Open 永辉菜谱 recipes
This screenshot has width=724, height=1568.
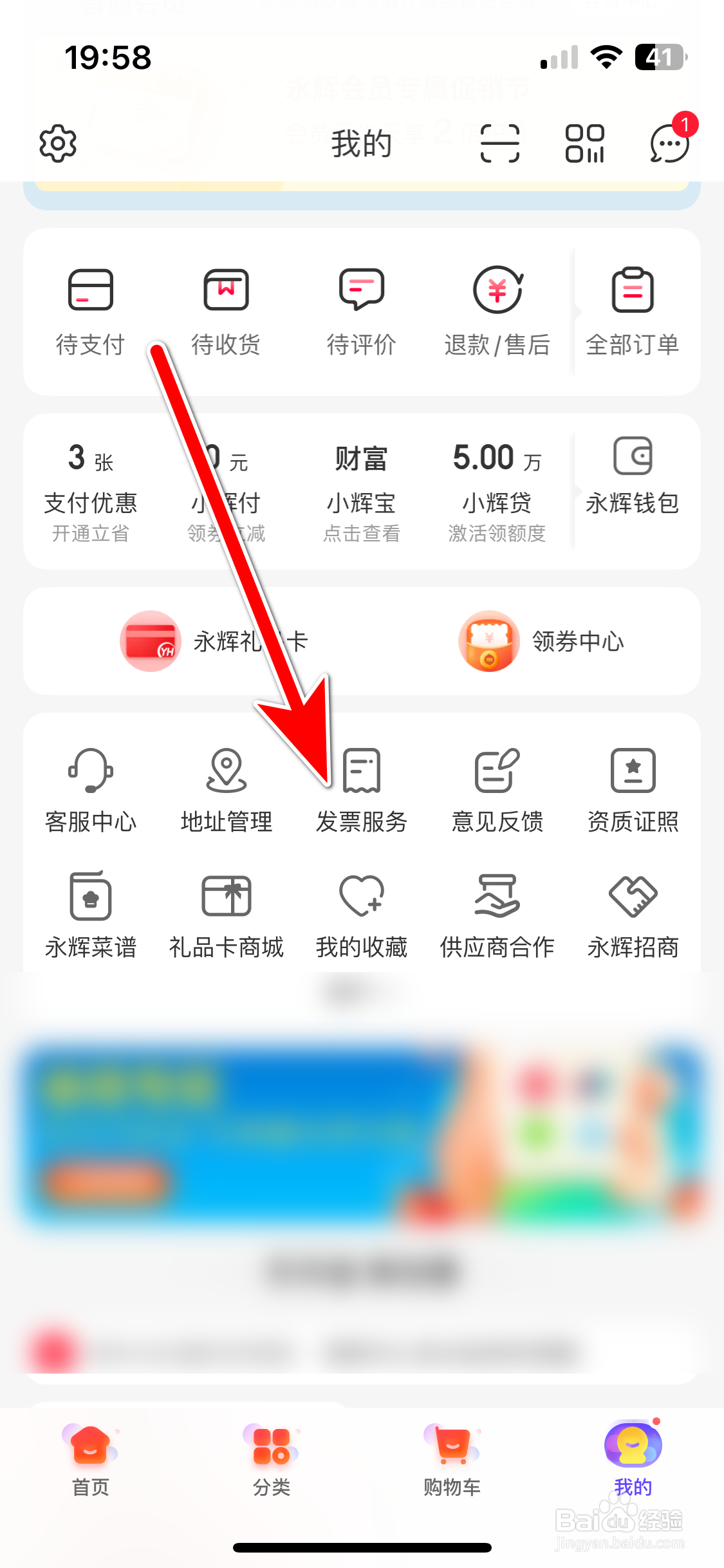click(x=90, y=914)
